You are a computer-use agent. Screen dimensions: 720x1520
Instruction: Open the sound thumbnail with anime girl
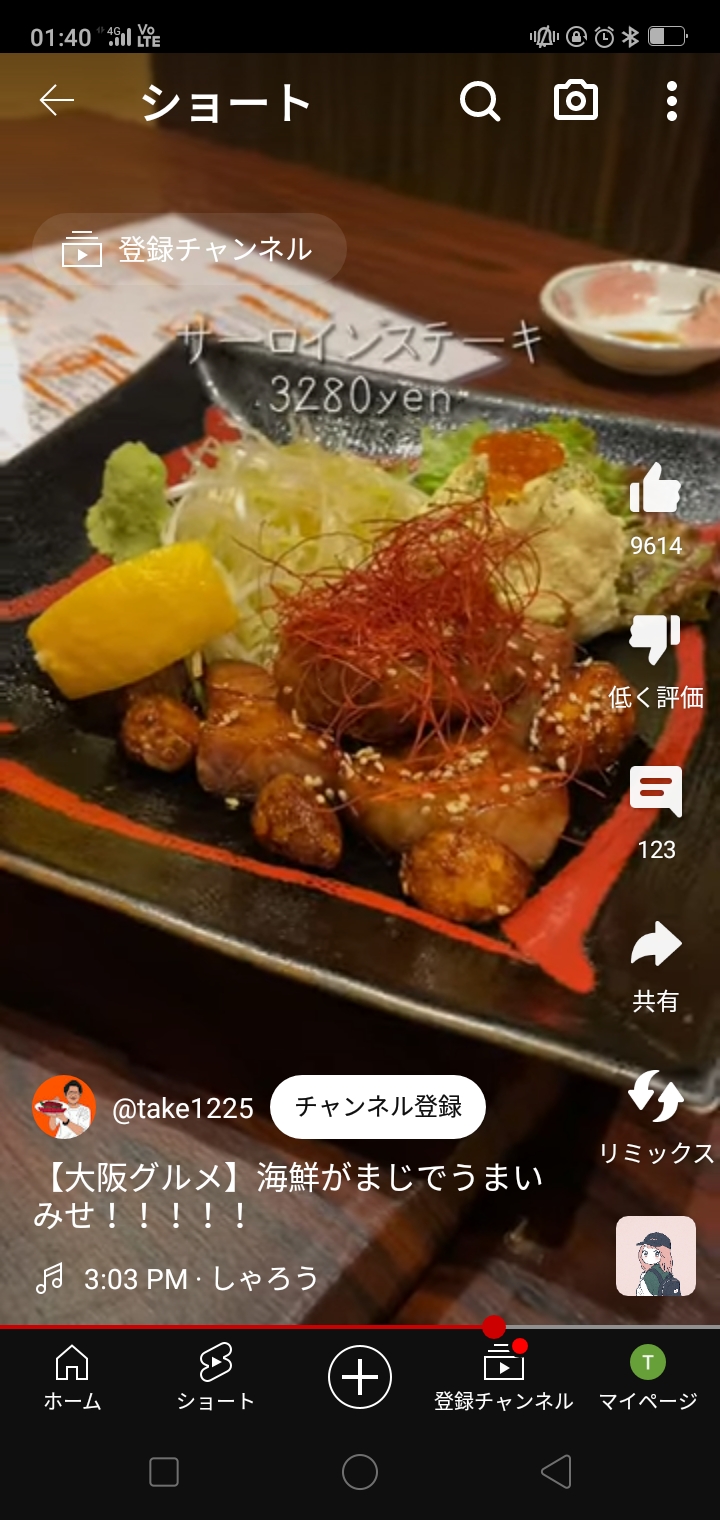coord(656,1256)
